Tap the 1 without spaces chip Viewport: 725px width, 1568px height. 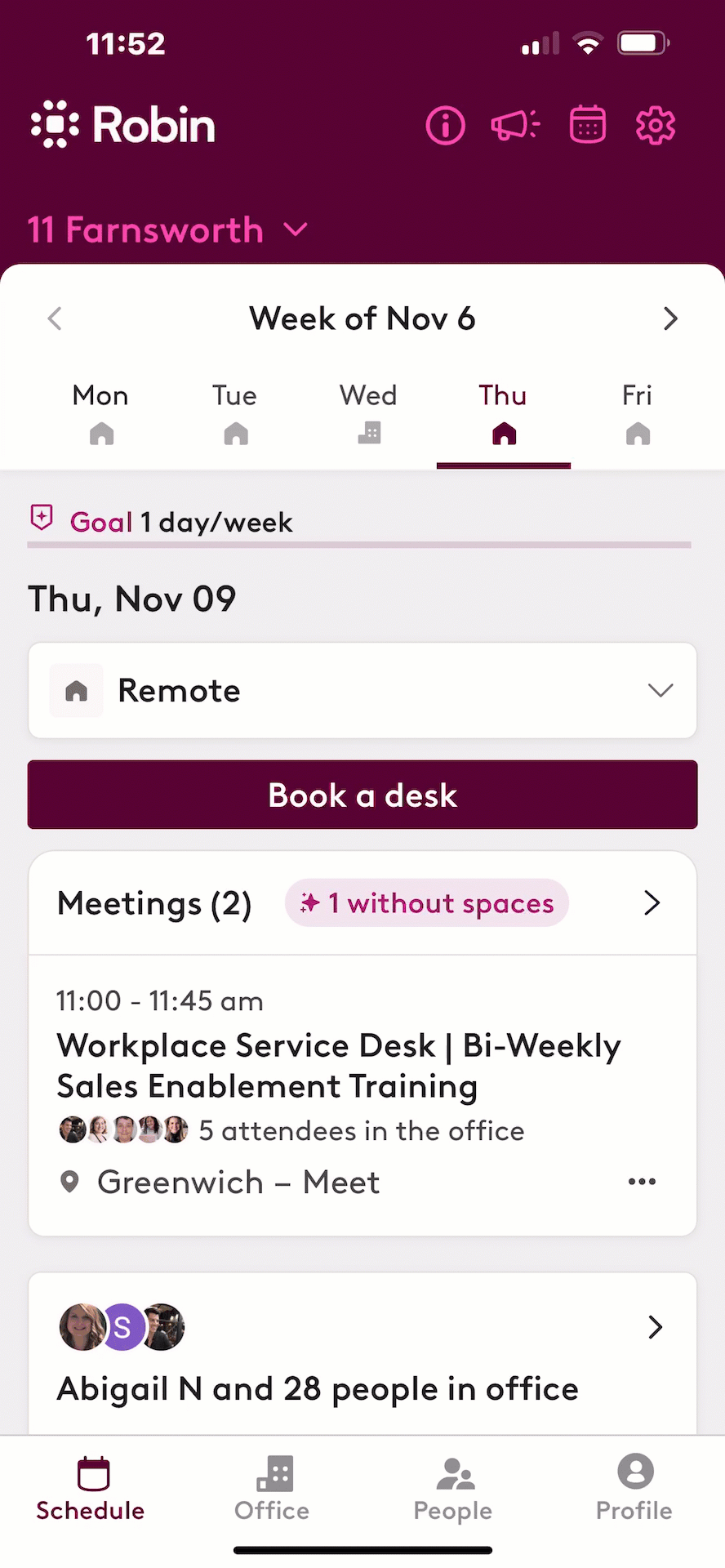point(426,903)
